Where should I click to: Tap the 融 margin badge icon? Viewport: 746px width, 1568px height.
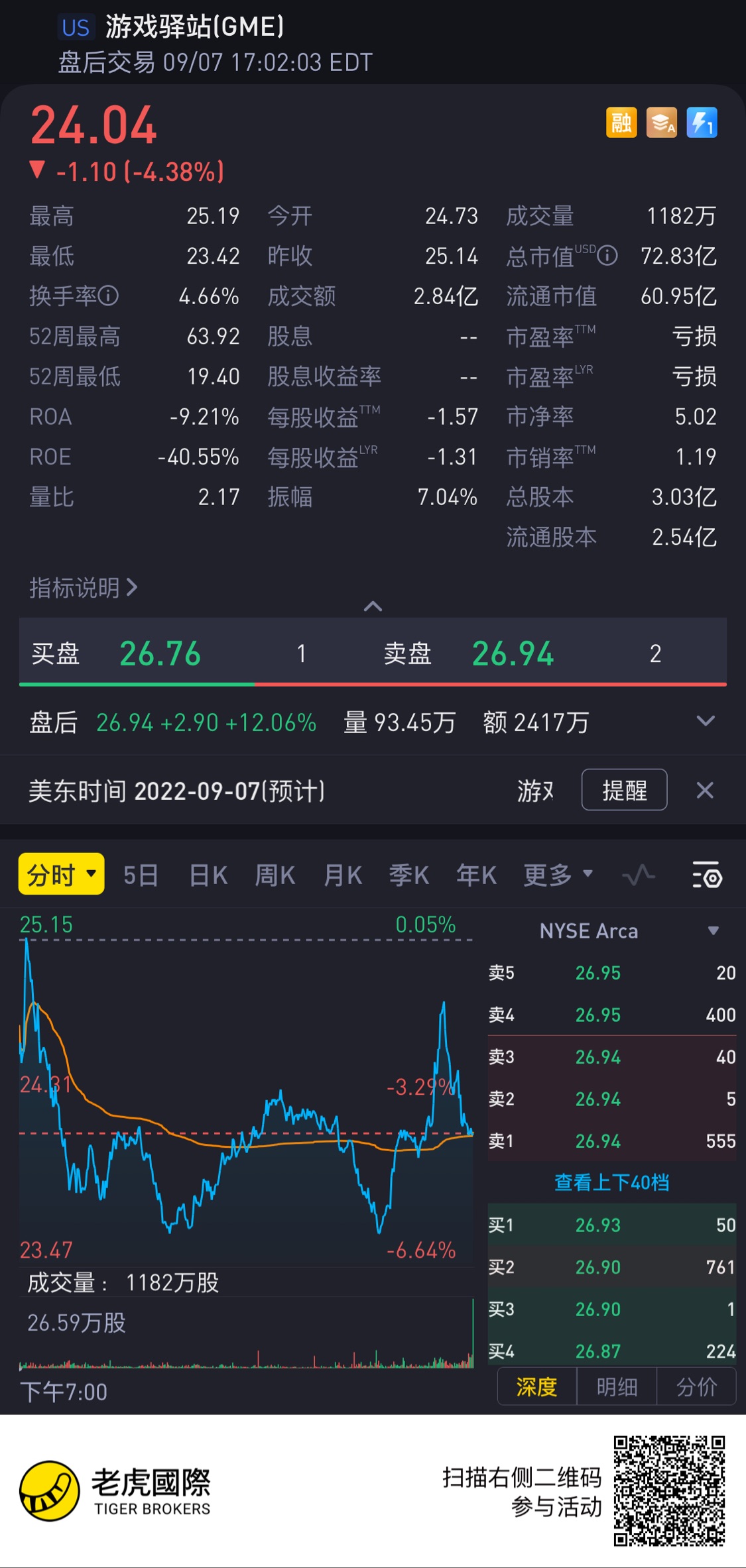(621, 123)
